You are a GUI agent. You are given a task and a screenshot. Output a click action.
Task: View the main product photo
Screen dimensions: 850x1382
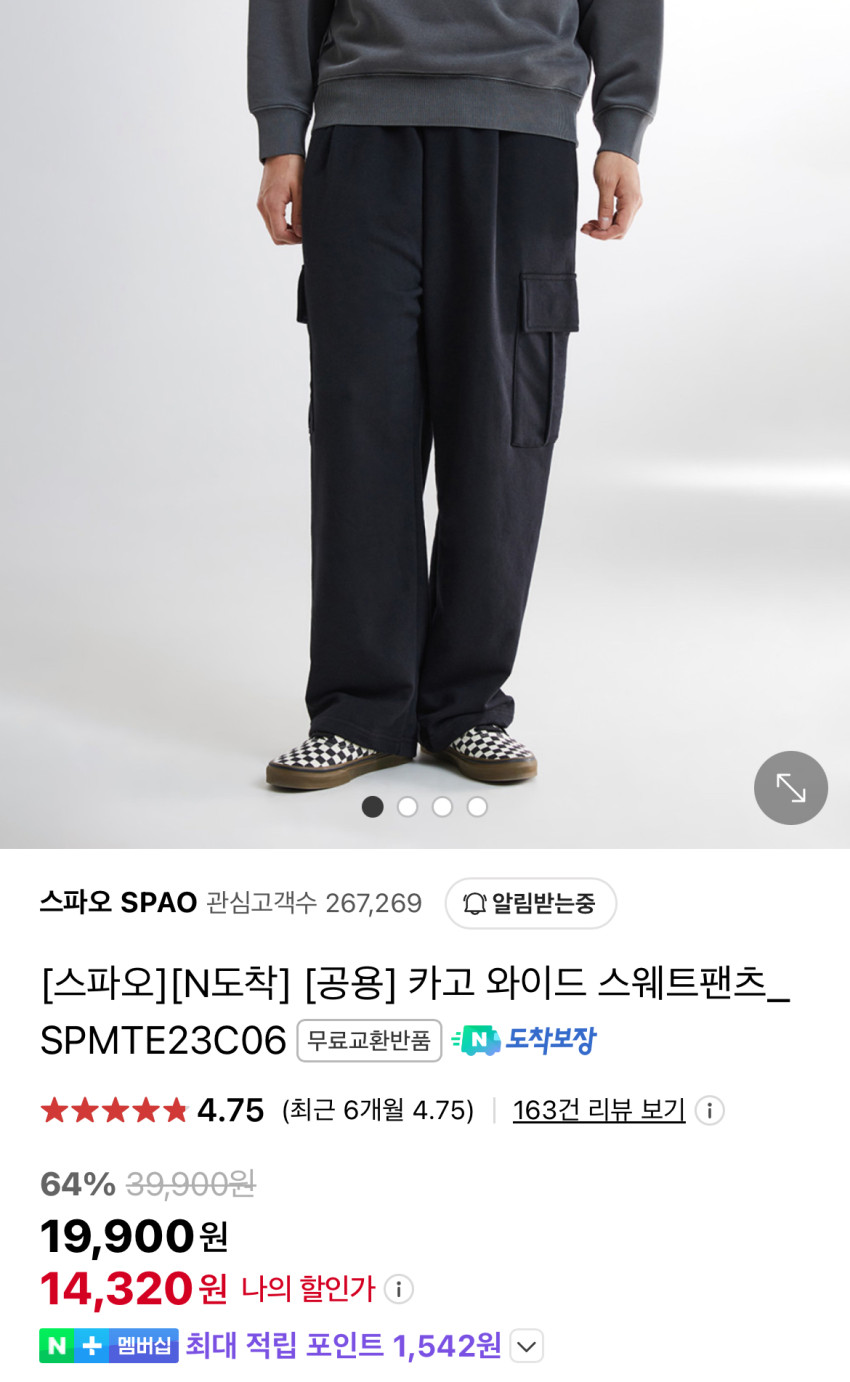[425, 400]
